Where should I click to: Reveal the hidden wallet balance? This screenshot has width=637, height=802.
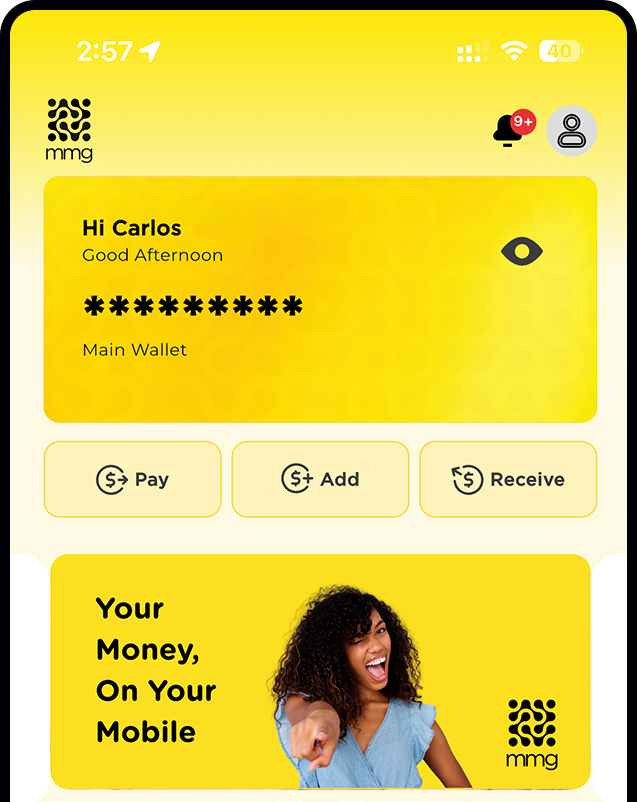(522, 251)
